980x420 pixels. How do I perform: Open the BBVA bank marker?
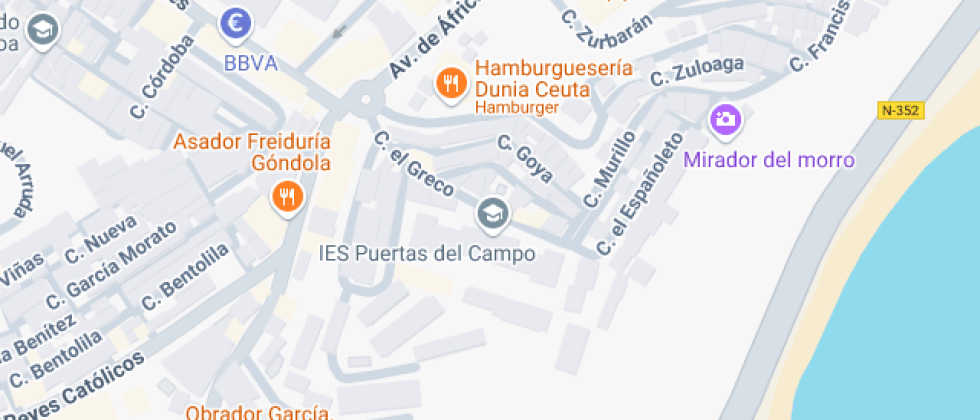point(236,26)
